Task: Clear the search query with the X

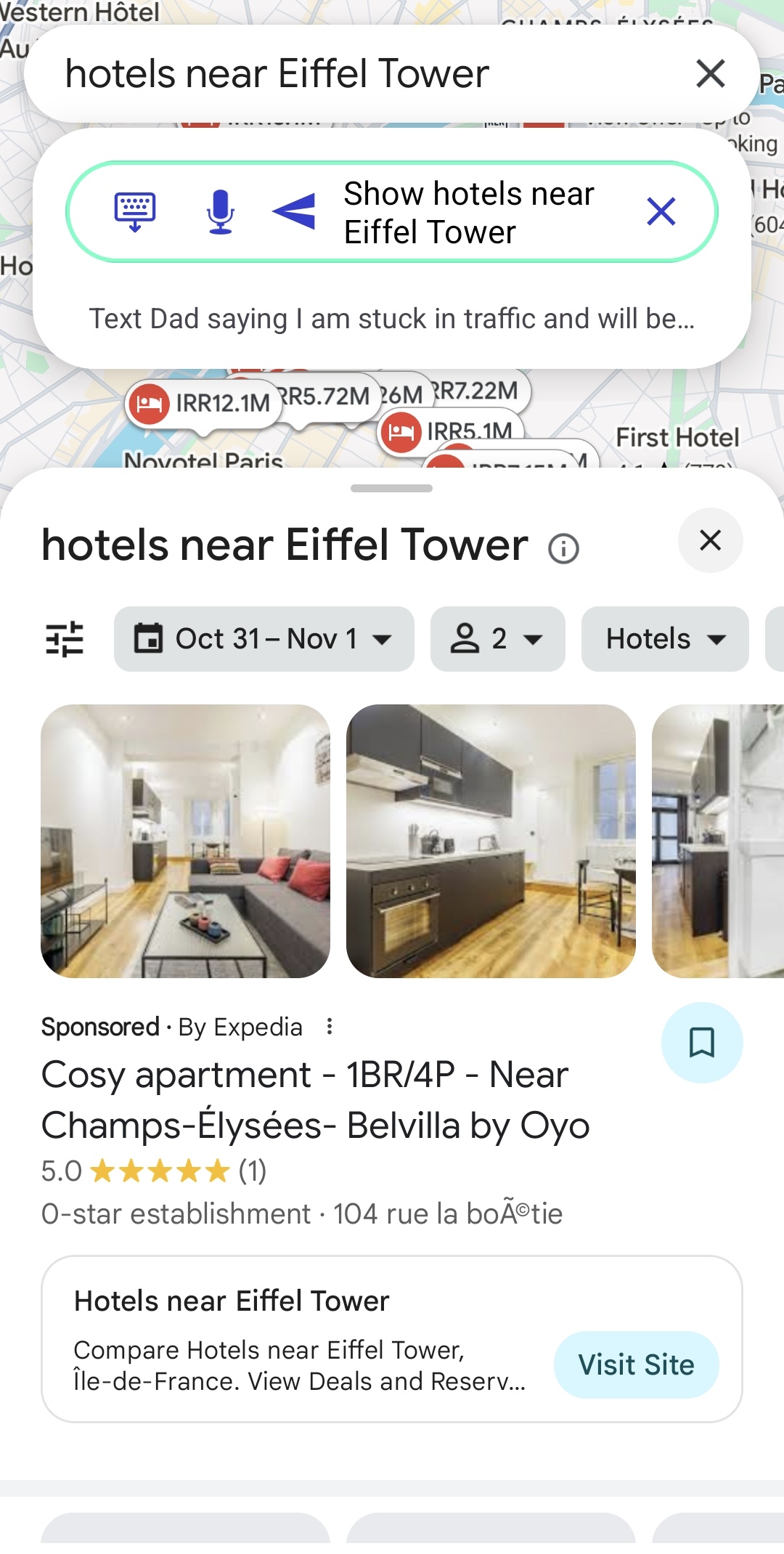Action: click(709, 73)
